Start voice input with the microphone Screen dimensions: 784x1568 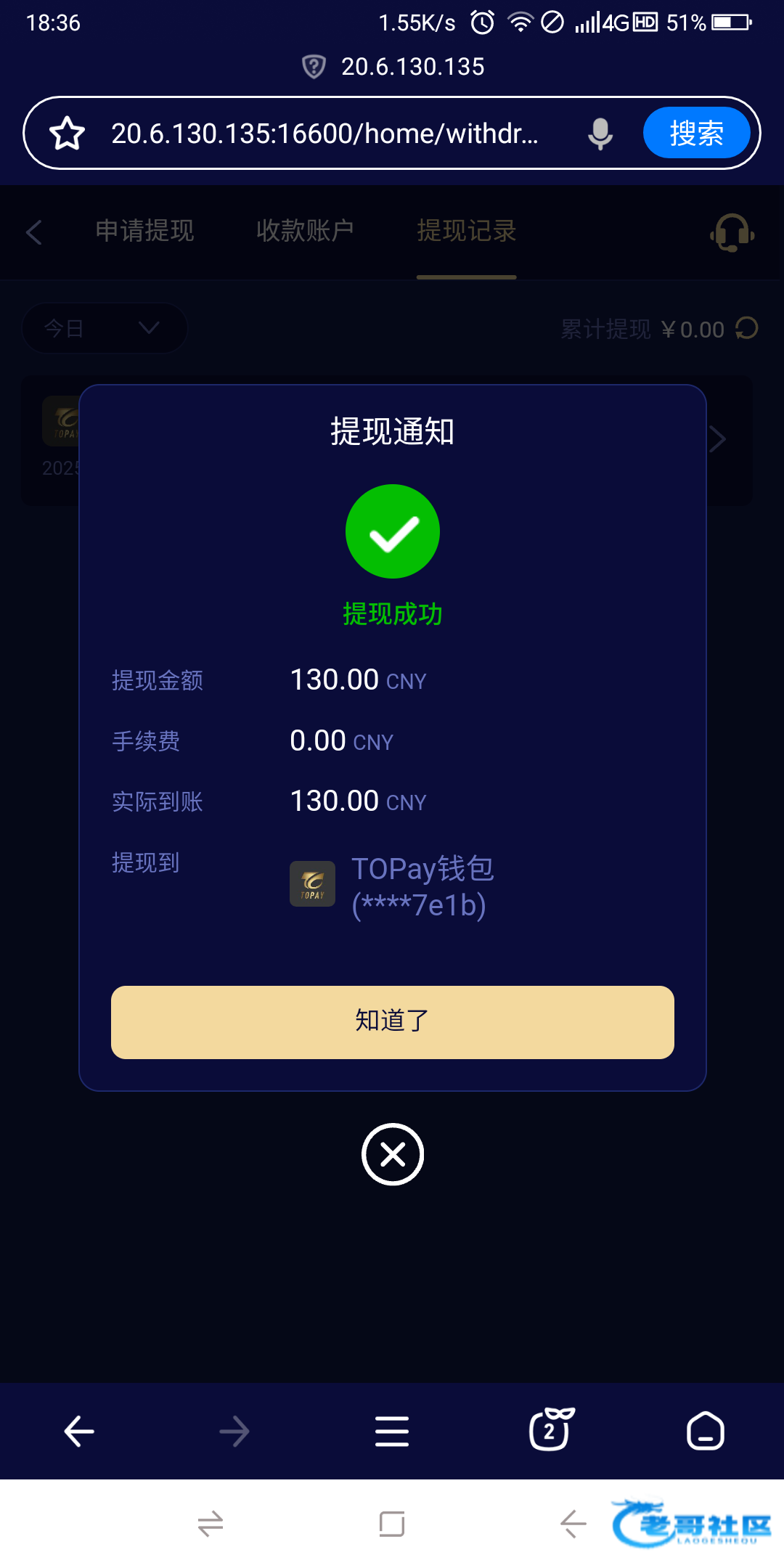pos(600,134)
